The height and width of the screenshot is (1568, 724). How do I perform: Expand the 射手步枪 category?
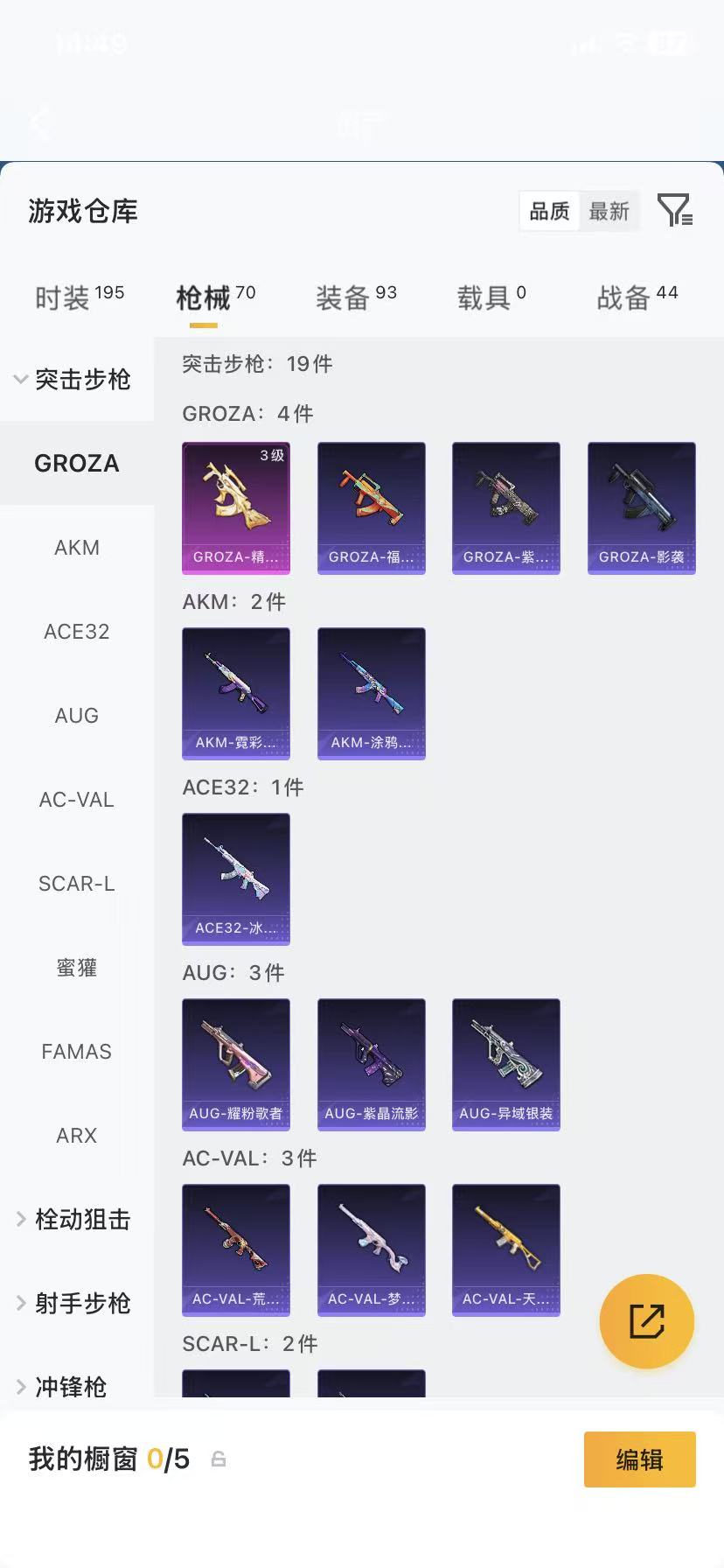[x=74, y=1303]
